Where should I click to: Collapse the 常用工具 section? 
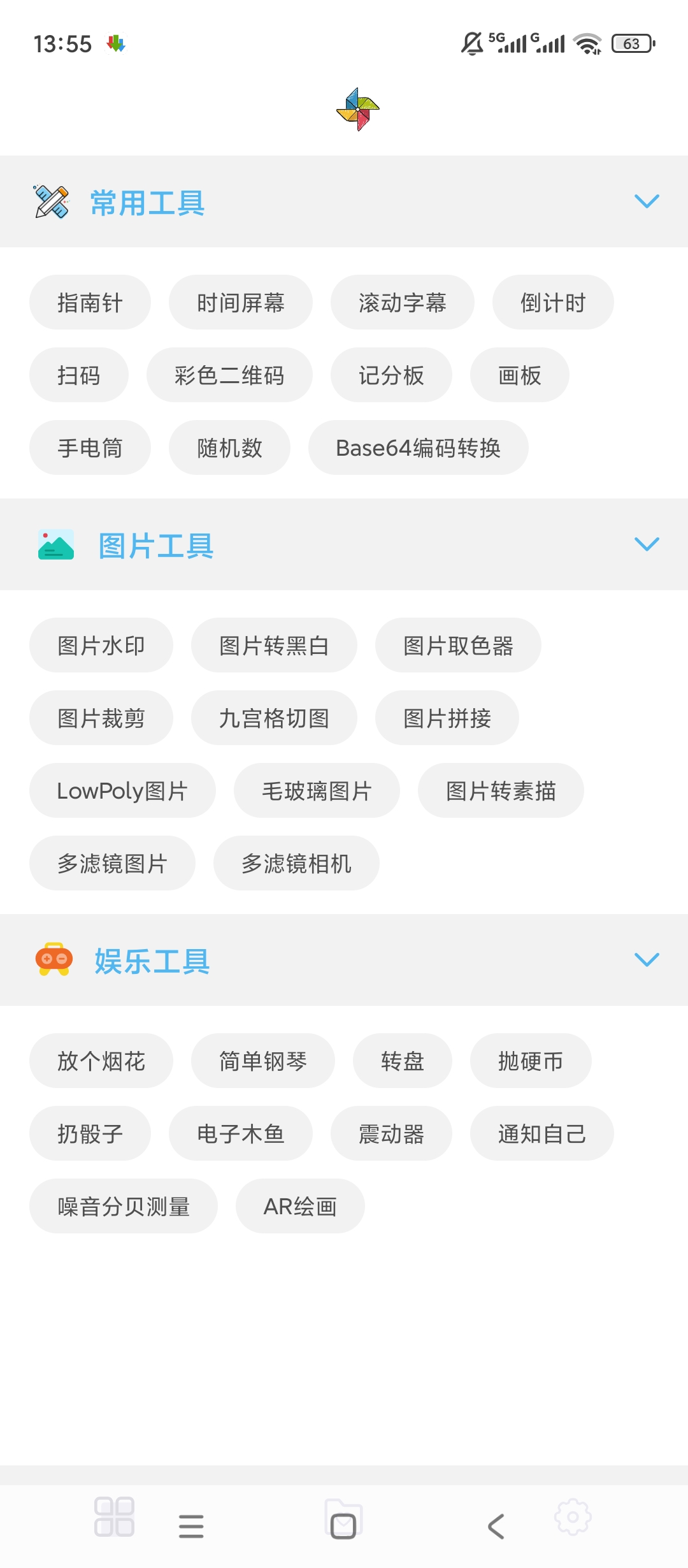click(x=647, y=201)
